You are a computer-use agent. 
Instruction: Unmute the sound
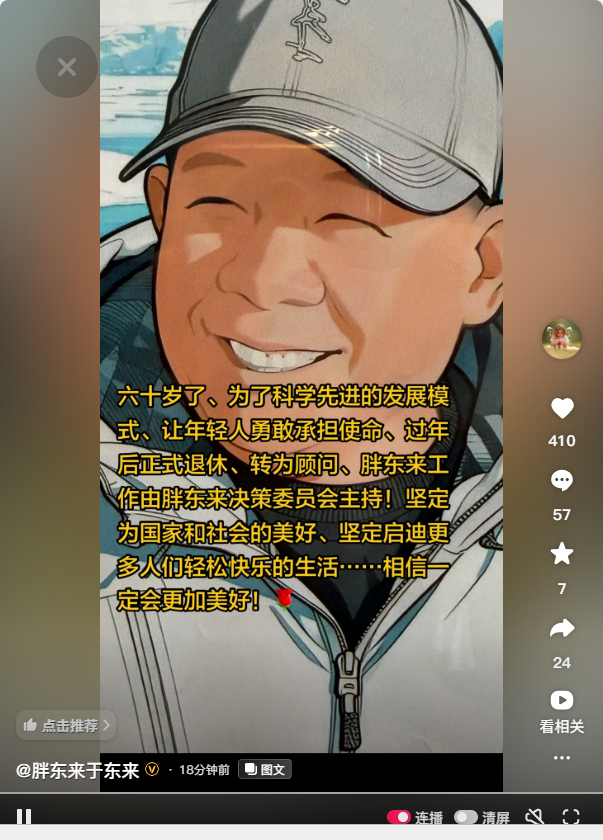(535, 817)
